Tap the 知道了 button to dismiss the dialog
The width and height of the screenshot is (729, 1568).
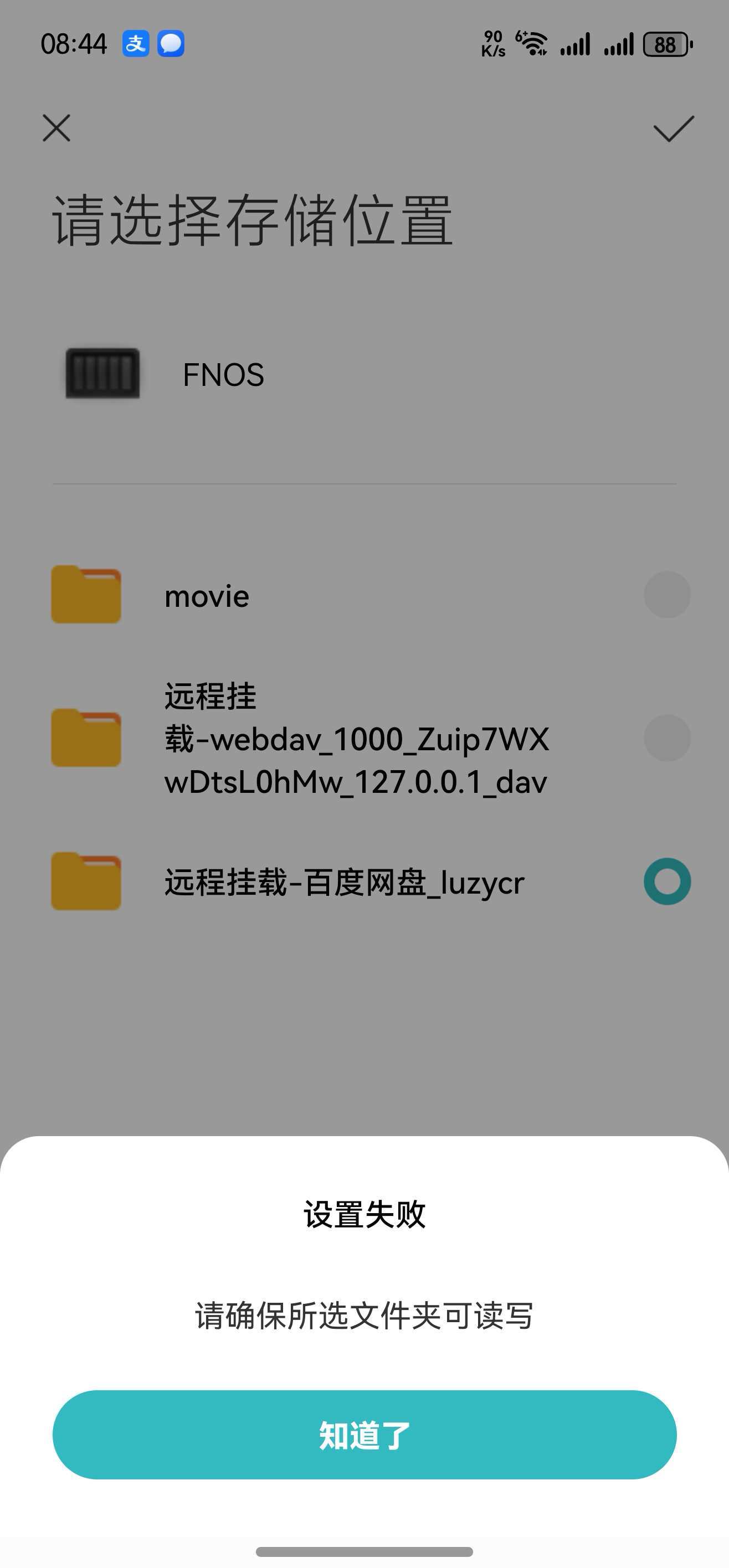point(364,1434)
